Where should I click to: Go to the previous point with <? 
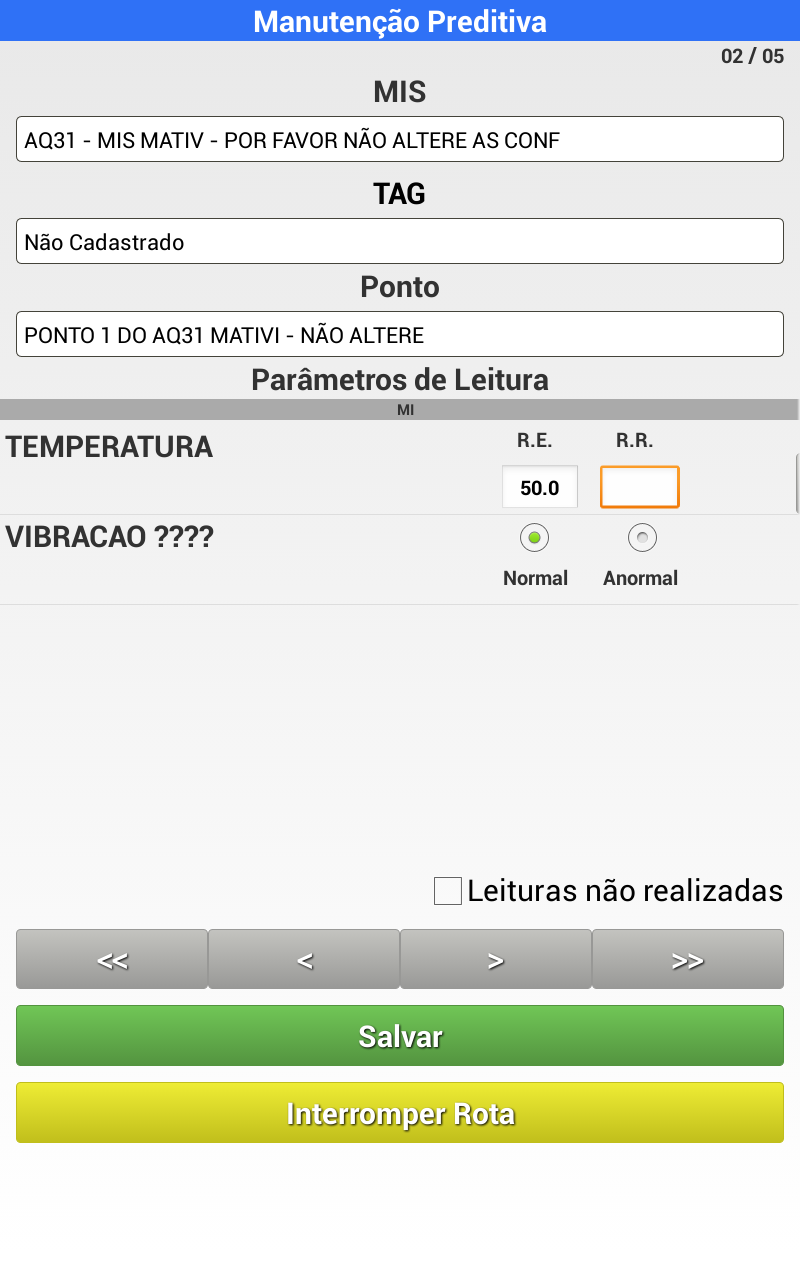(x=304, y=960)
